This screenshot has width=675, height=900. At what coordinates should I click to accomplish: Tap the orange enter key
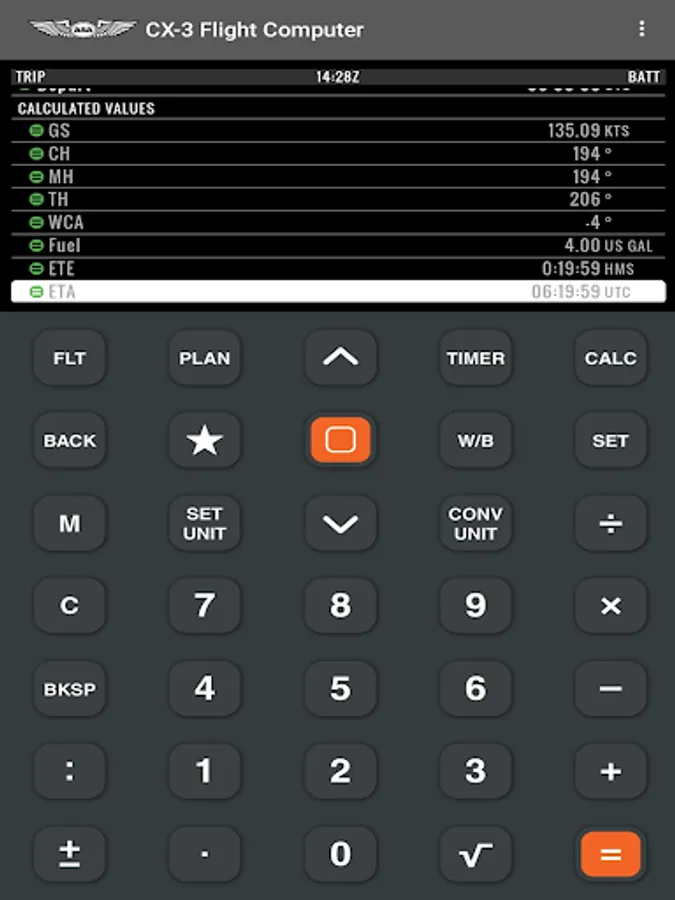(340, 440)
